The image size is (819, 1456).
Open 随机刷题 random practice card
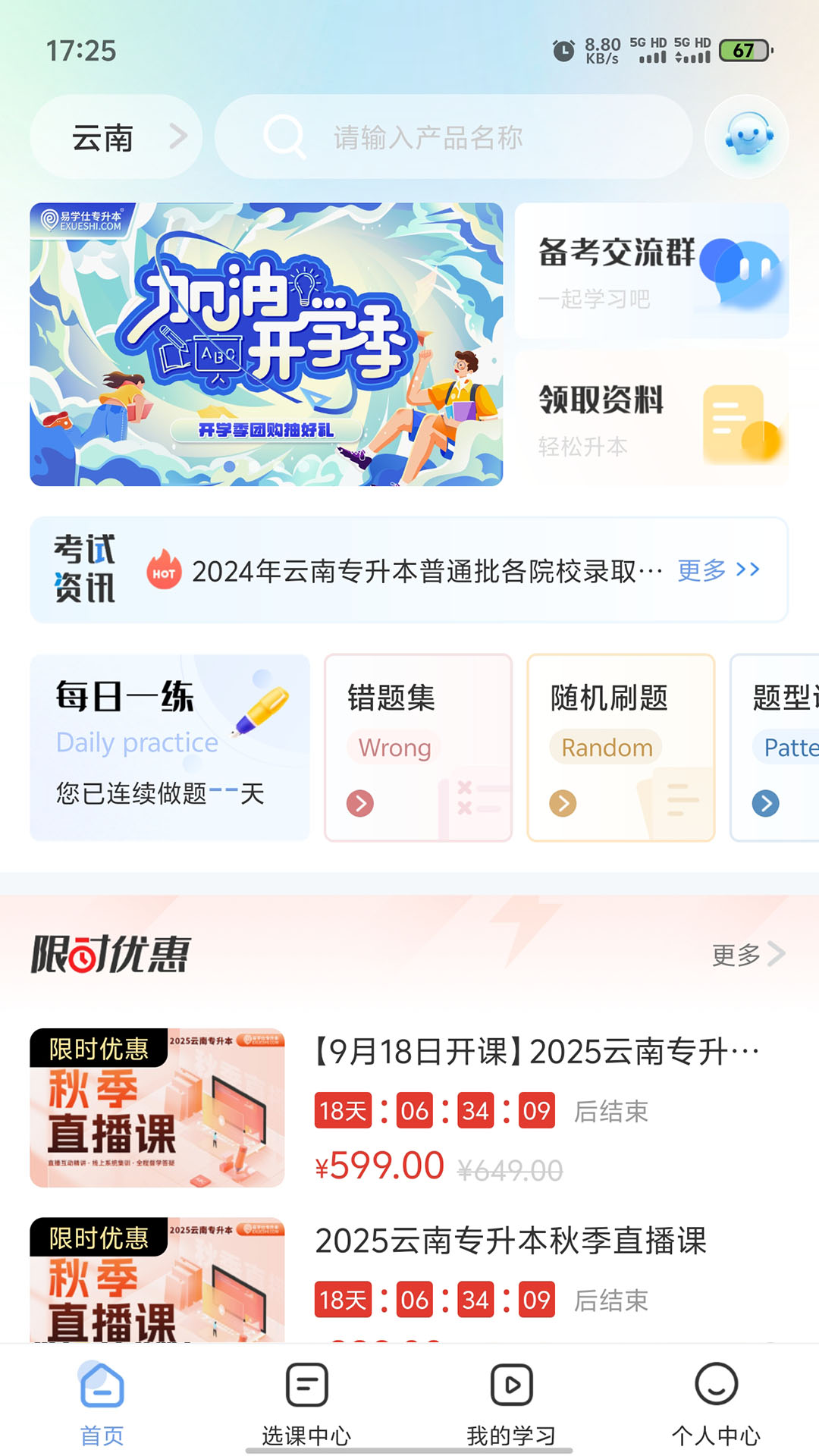(620, 747)
